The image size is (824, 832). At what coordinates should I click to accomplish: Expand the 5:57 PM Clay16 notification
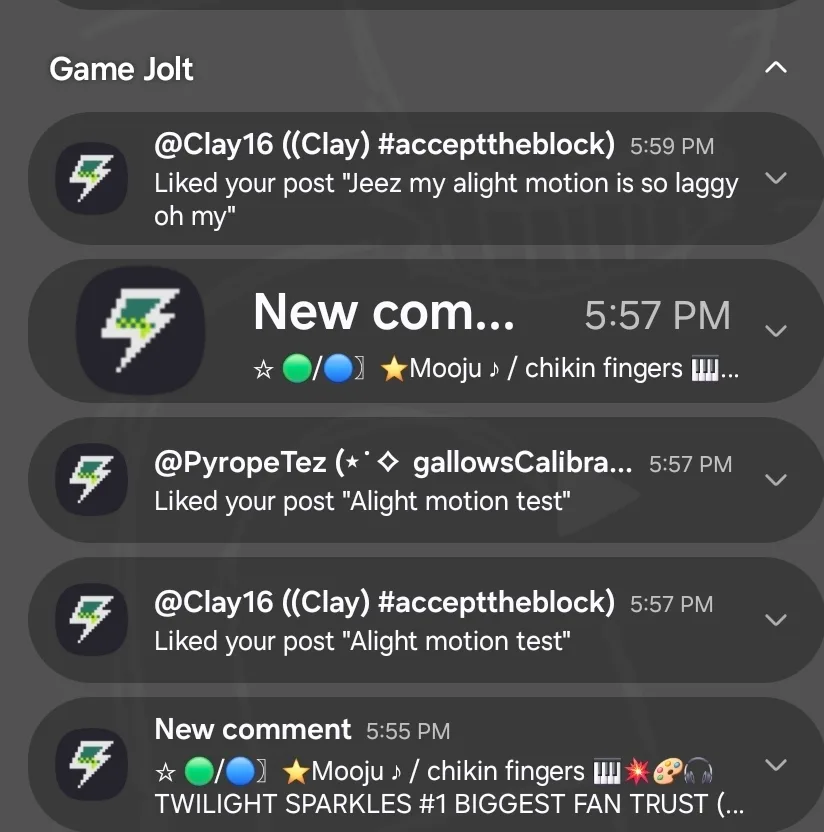pyautogui.click(x=775, y=620)
